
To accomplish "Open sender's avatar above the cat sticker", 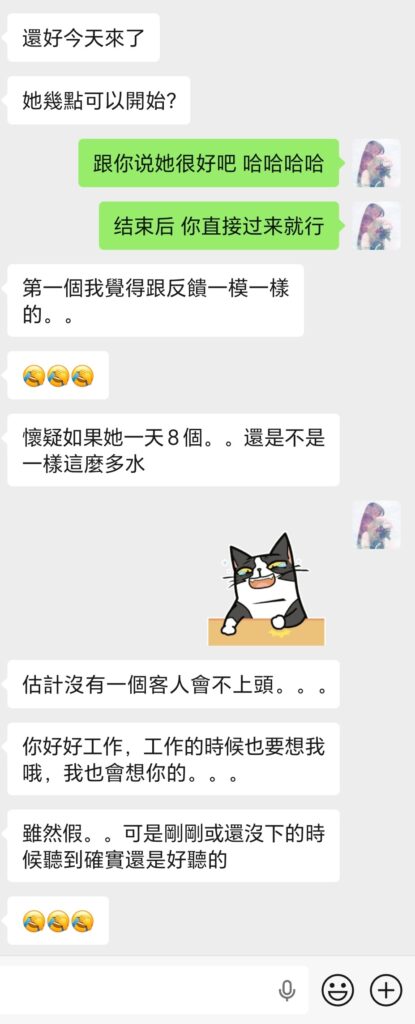I will 376,524.
